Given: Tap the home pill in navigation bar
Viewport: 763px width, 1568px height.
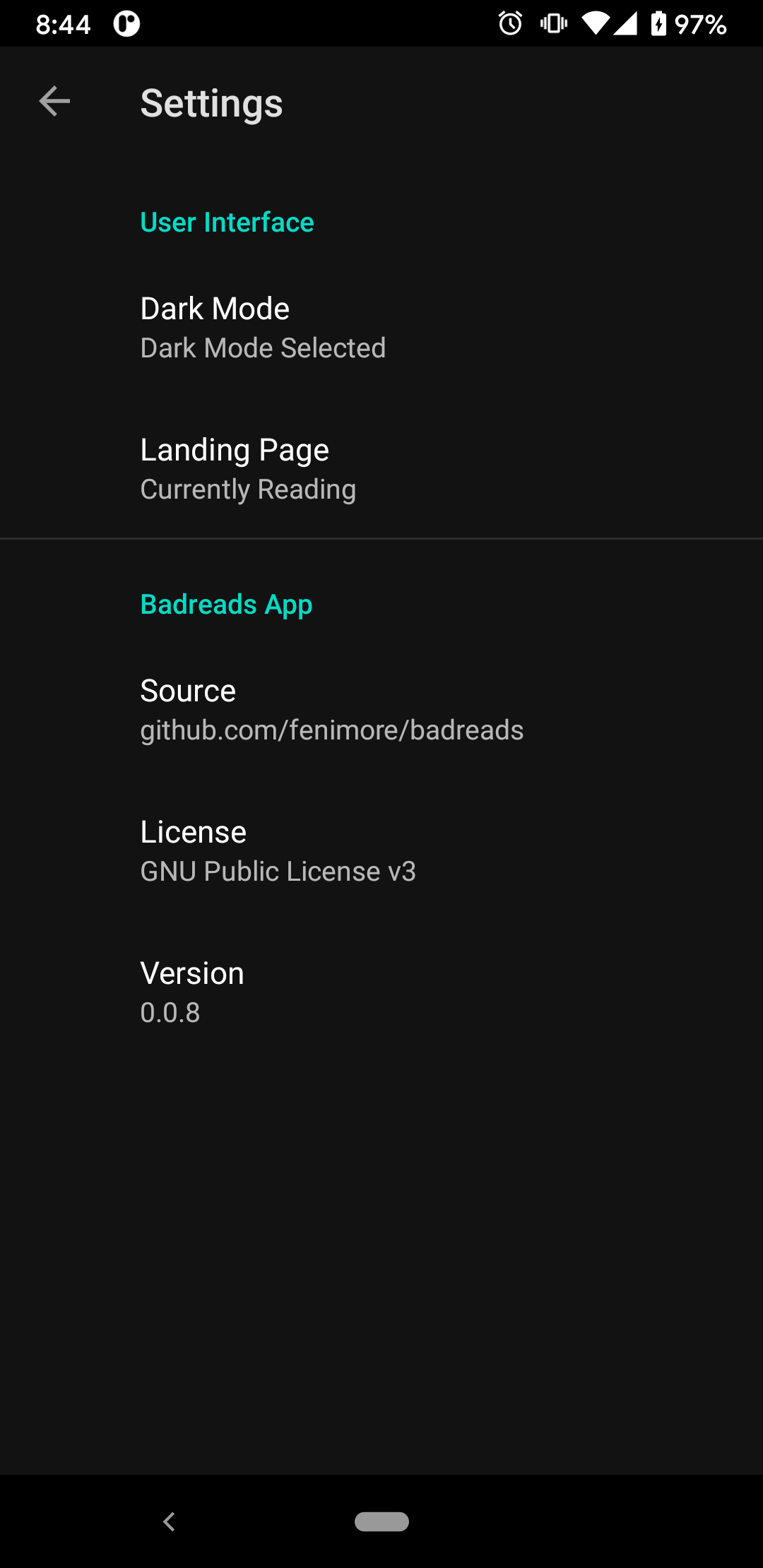Looking at the screenshot, I should pos(381,1521).
